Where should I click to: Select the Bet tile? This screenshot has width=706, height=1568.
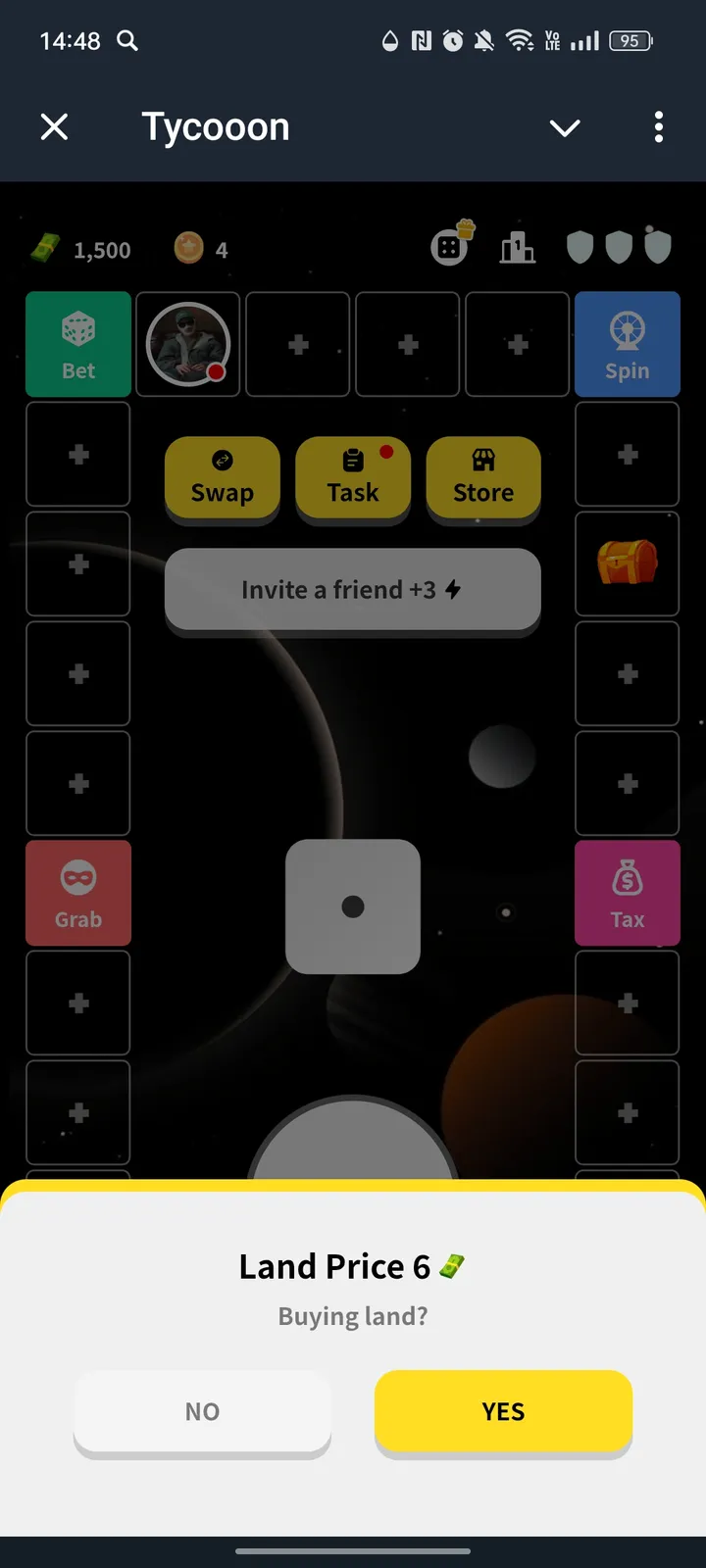(78, 344)
